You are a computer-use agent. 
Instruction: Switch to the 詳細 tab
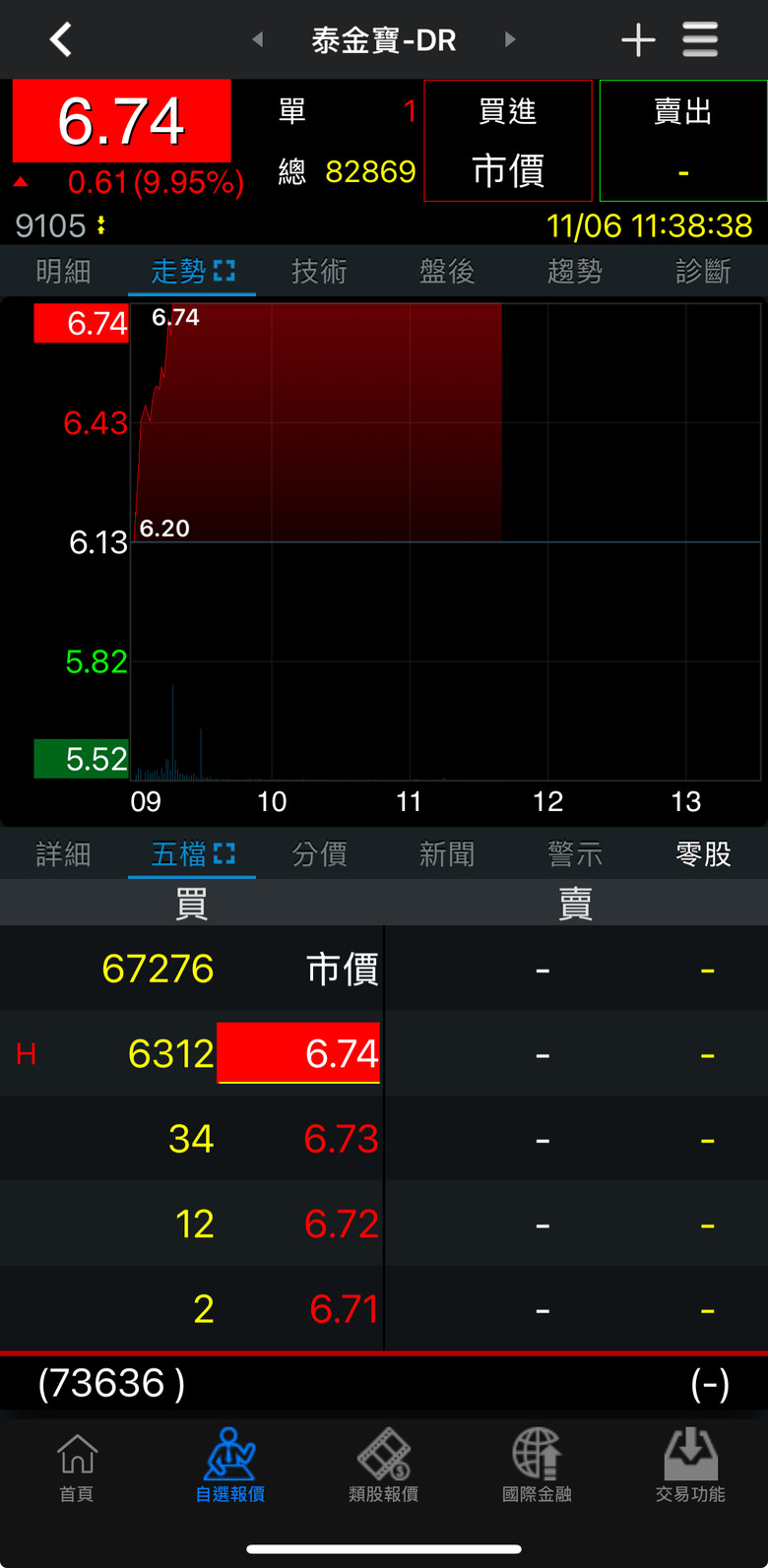click(64, 853)
